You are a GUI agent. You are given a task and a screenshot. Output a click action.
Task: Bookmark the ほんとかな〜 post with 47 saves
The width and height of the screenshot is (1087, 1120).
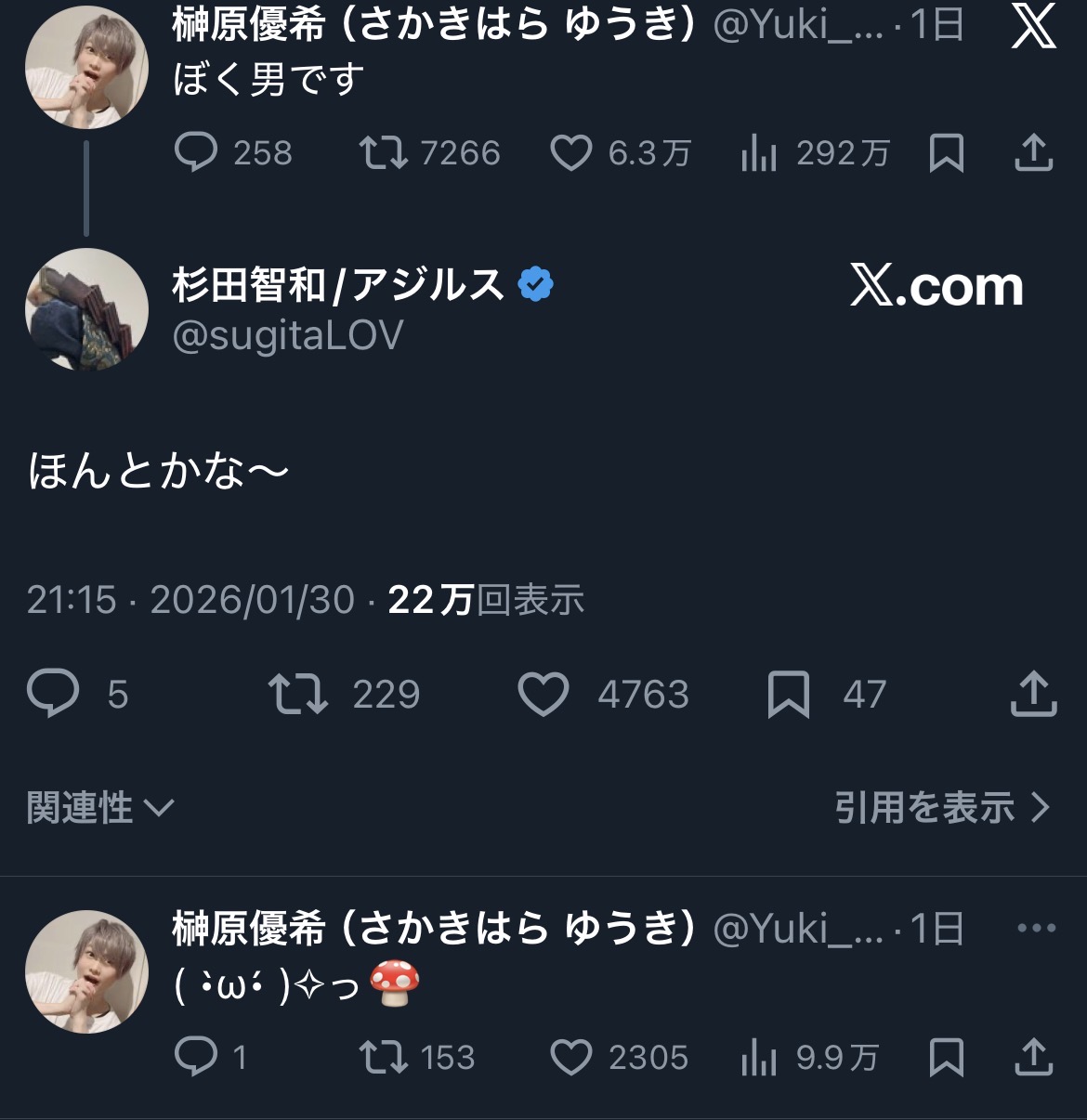coord(789,695)
